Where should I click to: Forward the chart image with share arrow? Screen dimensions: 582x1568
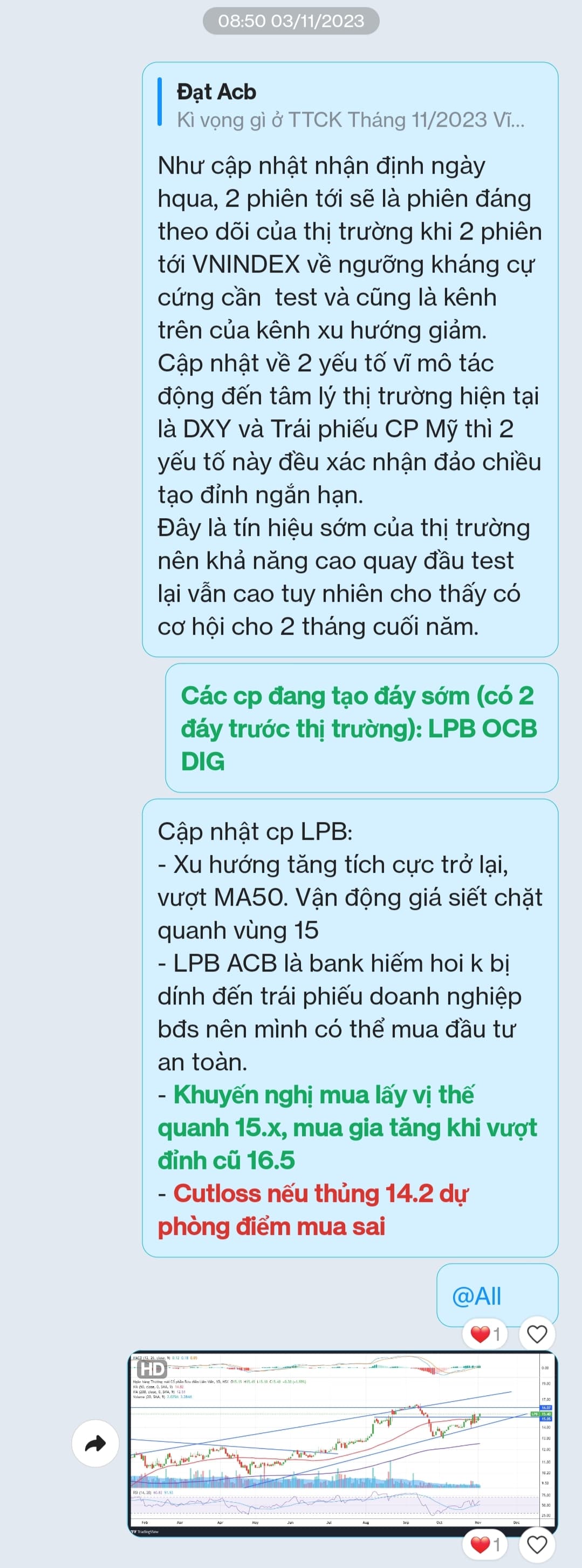pyautogui.click(x=95, y=1443)
